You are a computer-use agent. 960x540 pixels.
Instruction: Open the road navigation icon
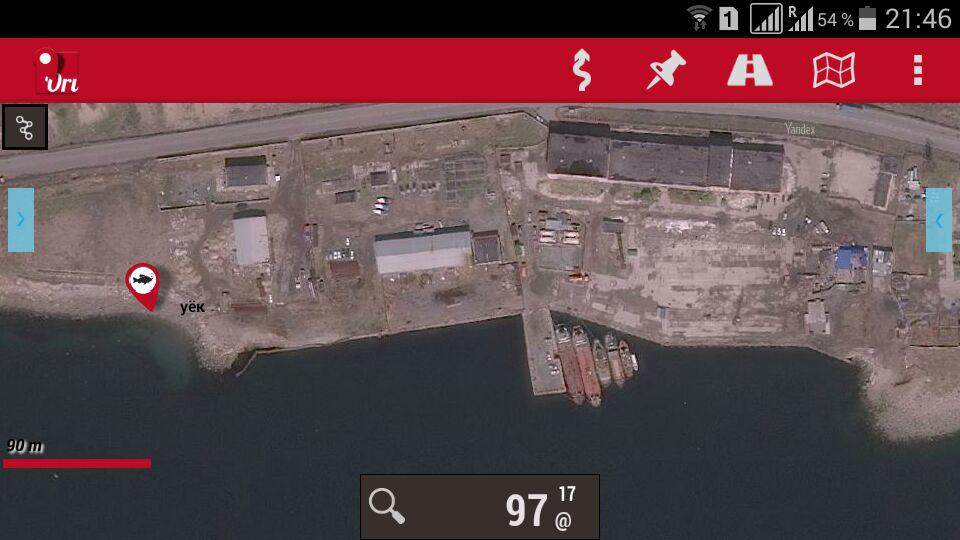tap(749, 71)
